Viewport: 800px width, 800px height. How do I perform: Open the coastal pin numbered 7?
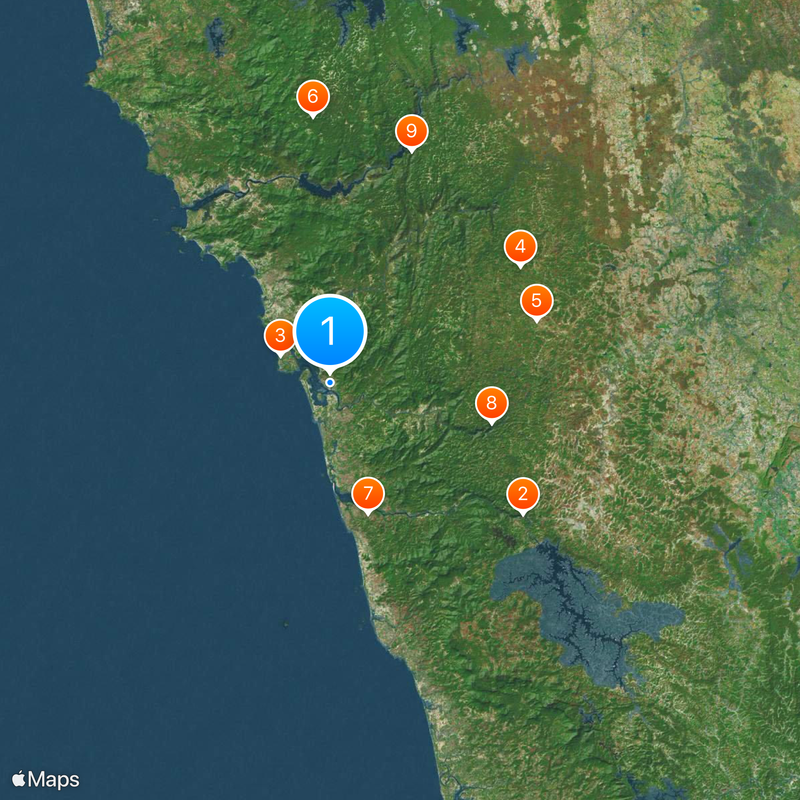369,493
